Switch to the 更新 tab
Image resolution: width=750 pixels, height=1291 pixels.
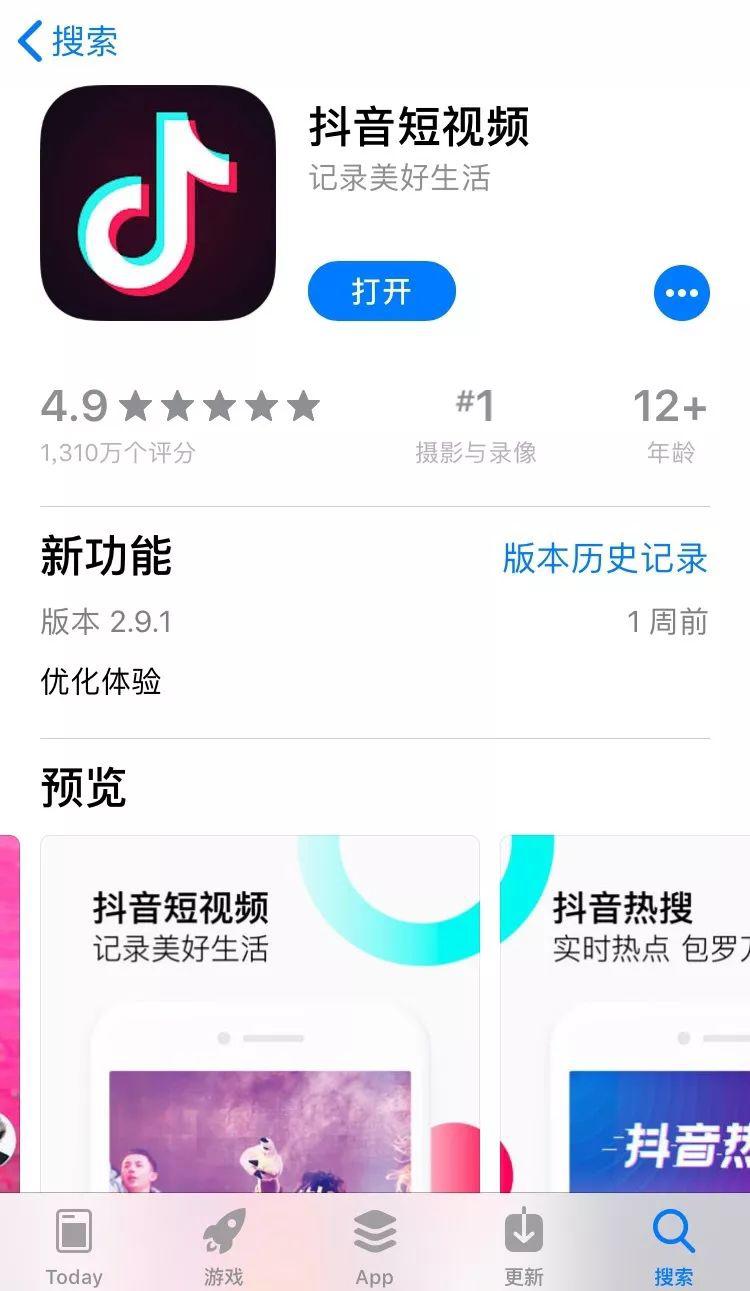(524, 1247)
